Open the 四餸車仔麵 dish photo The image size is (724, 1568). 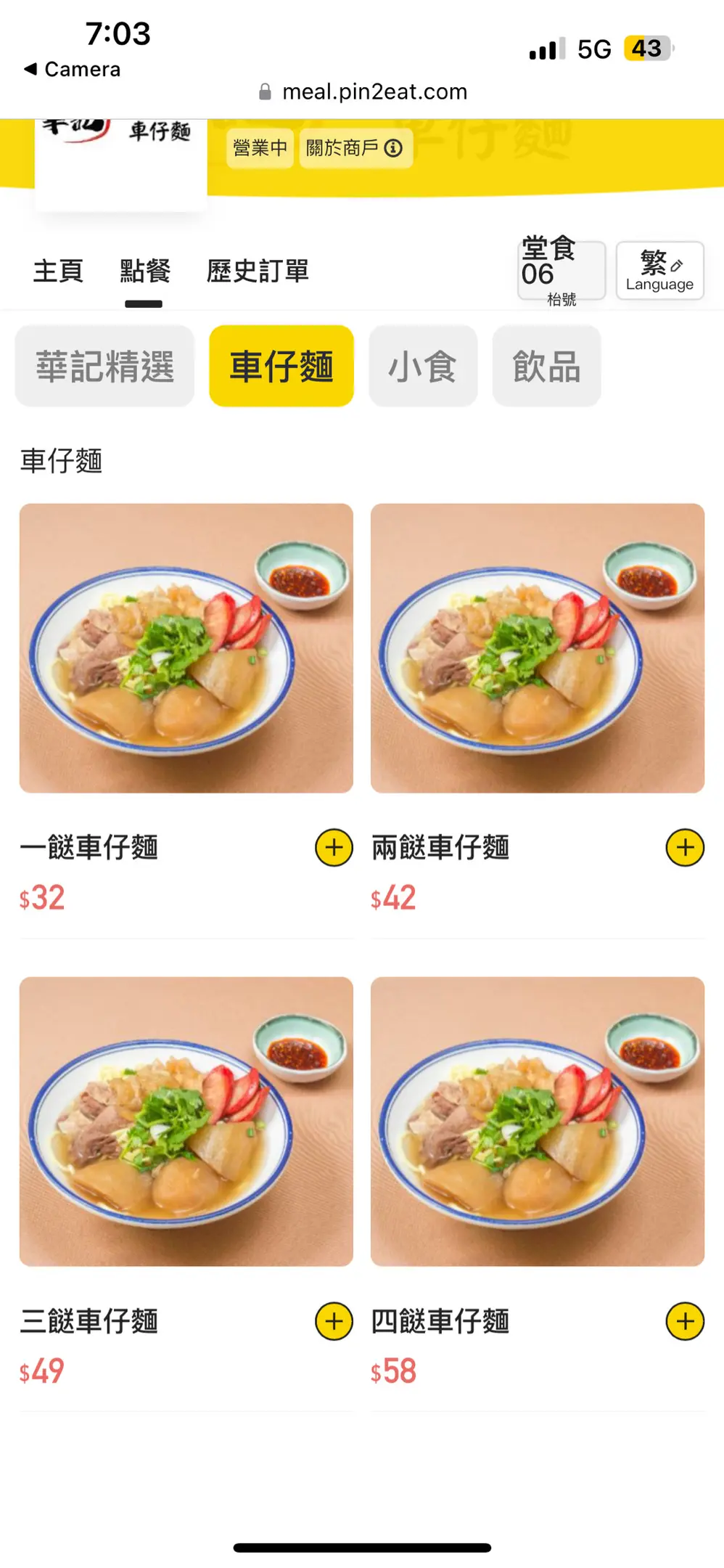tap(538, 1121)
